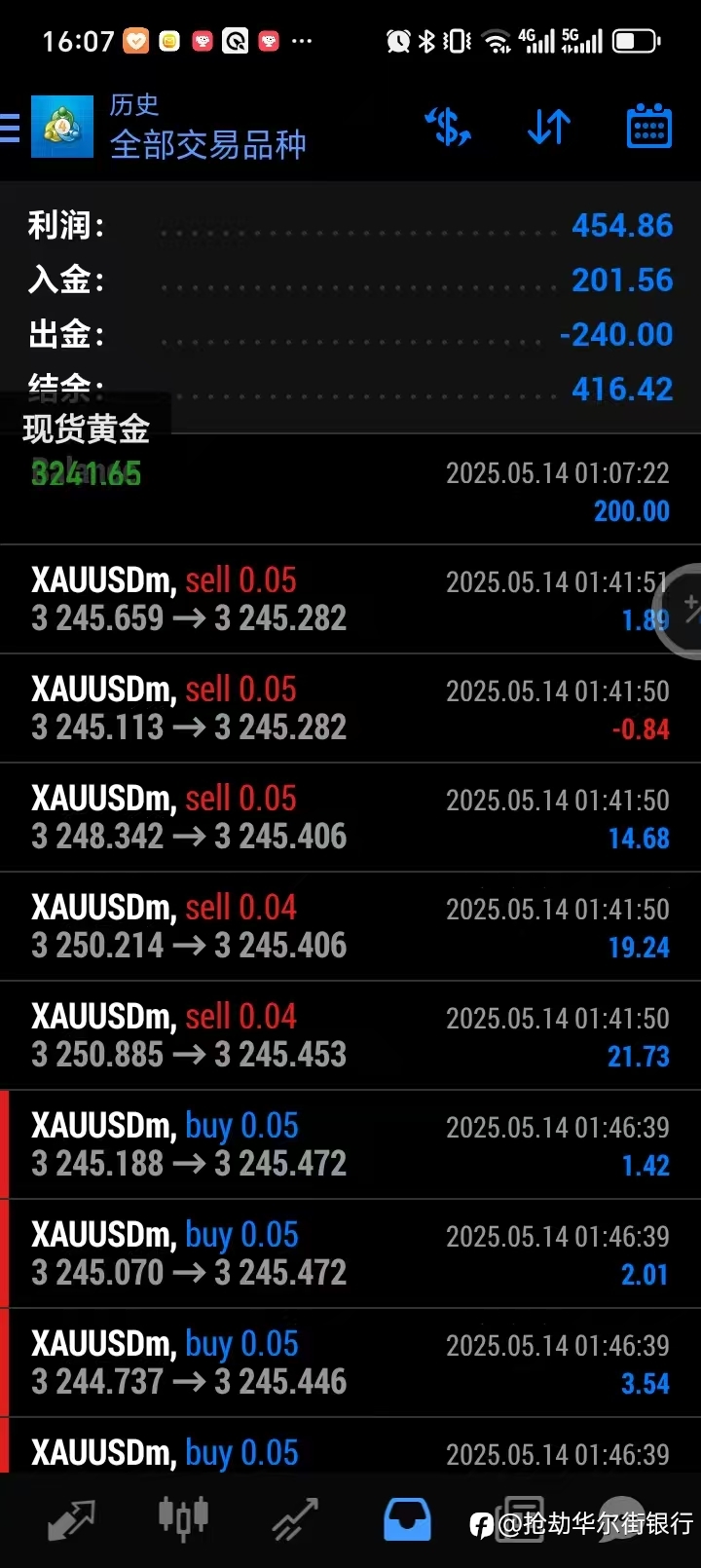Open the sell trade with profit 21.73
The width and height of the screenshot is (701, 1568).
coord(350,1035)
